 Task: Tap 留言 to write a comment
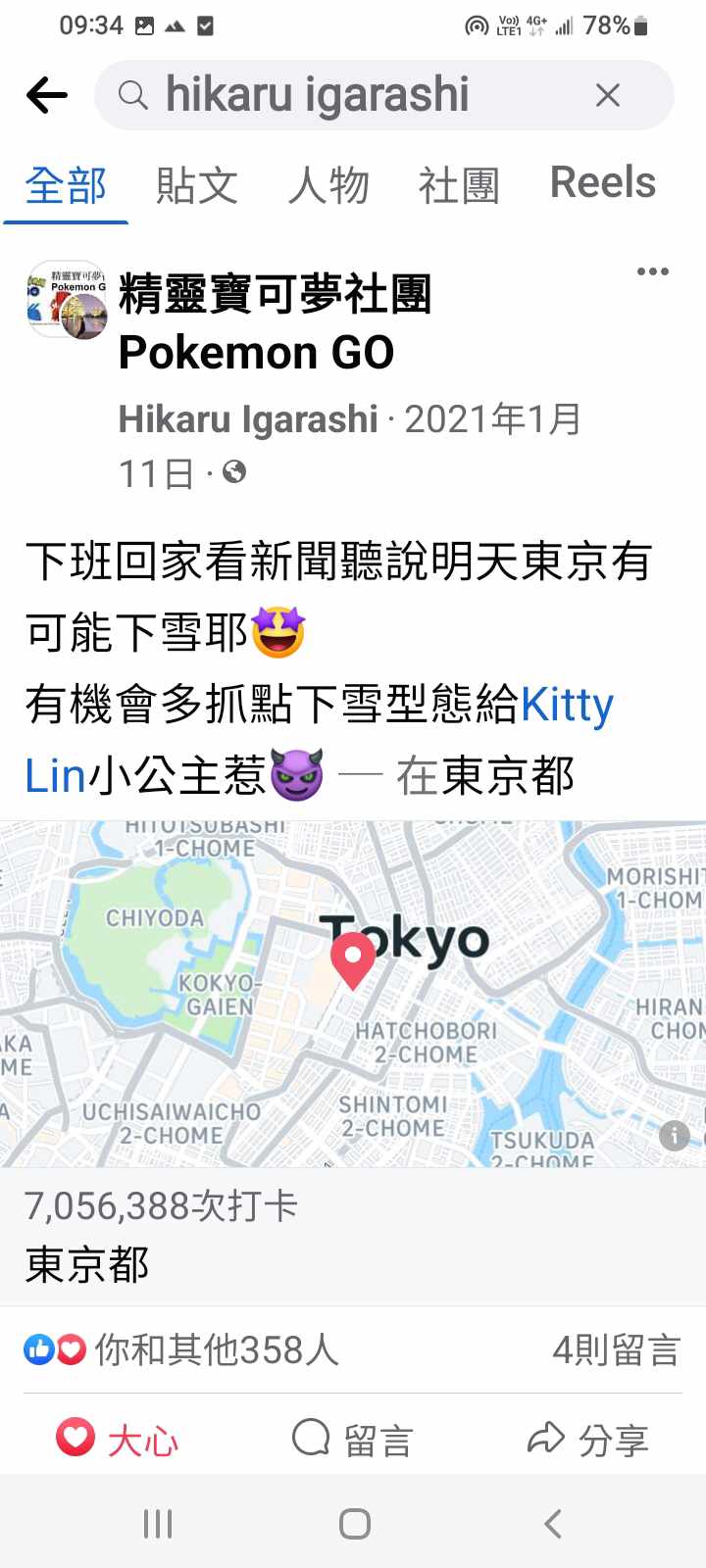pos(353,1440)
